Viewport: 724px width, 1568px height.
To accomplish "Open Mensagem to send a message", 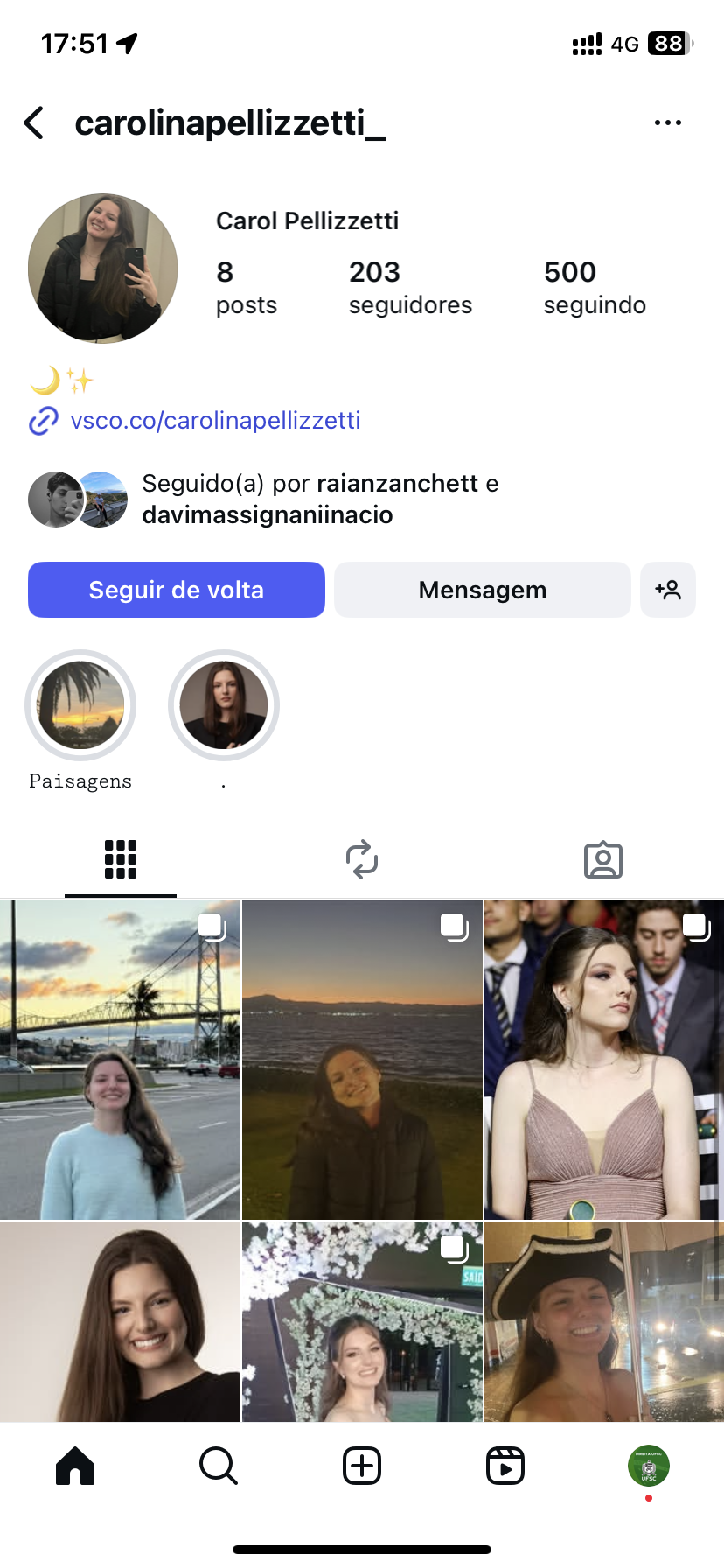I will [482, 590].
